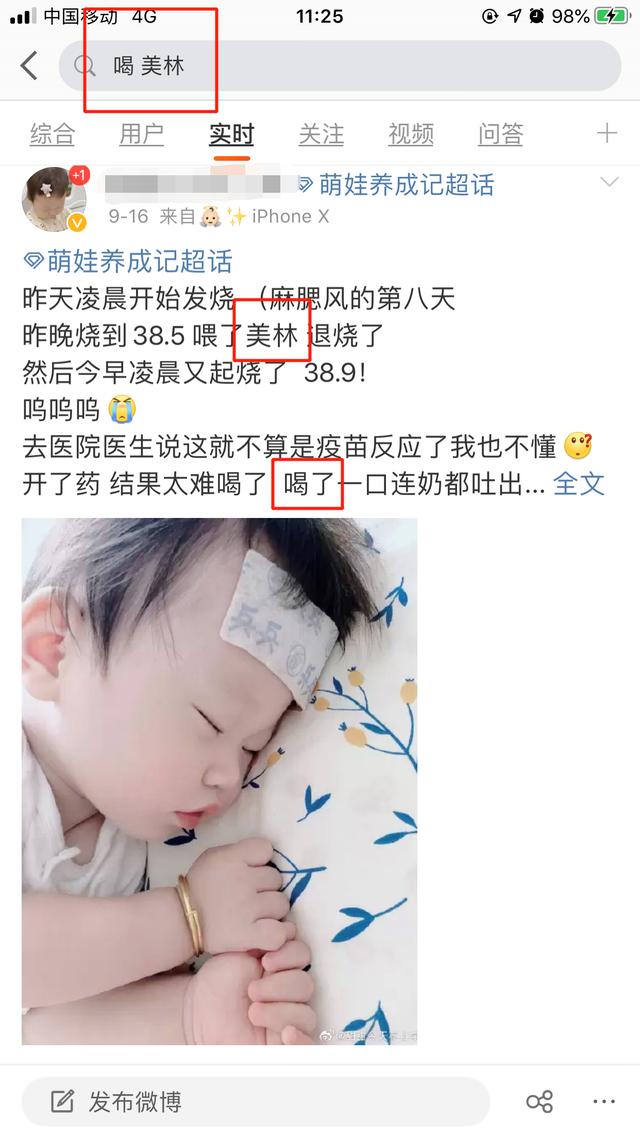Image resolution: width=640 pixels, height=1138 pixels.
Task: Select the 实时 tab
Action: 231,134
